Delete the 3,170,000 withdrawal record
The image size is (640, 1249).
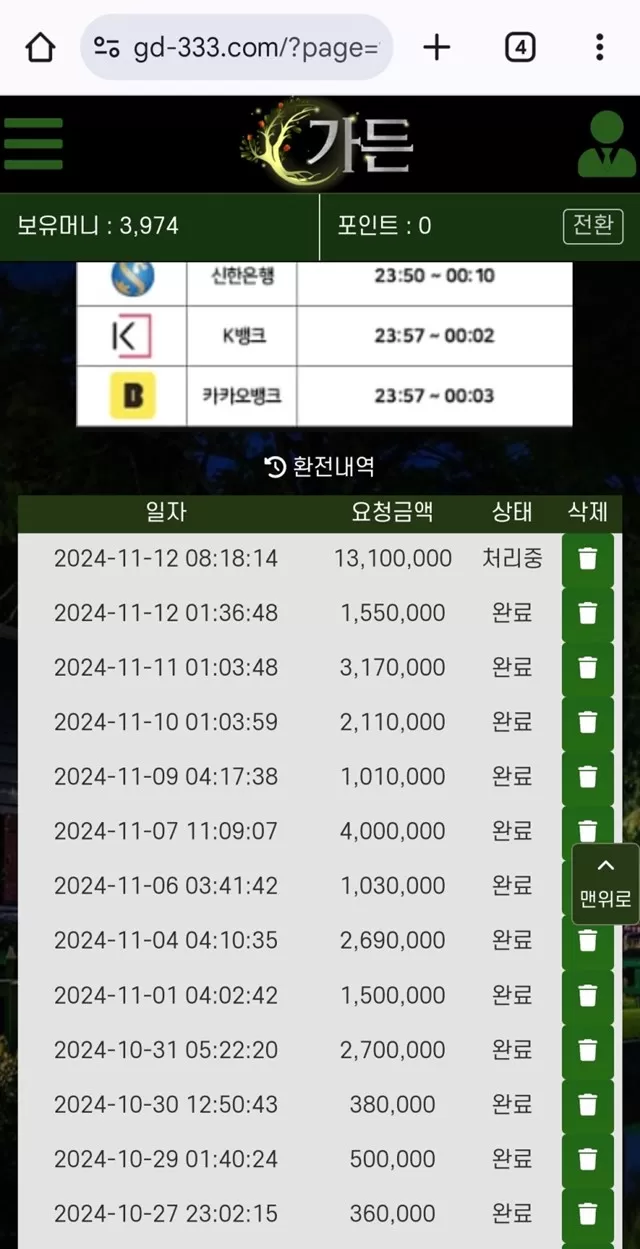coord(588,667)
